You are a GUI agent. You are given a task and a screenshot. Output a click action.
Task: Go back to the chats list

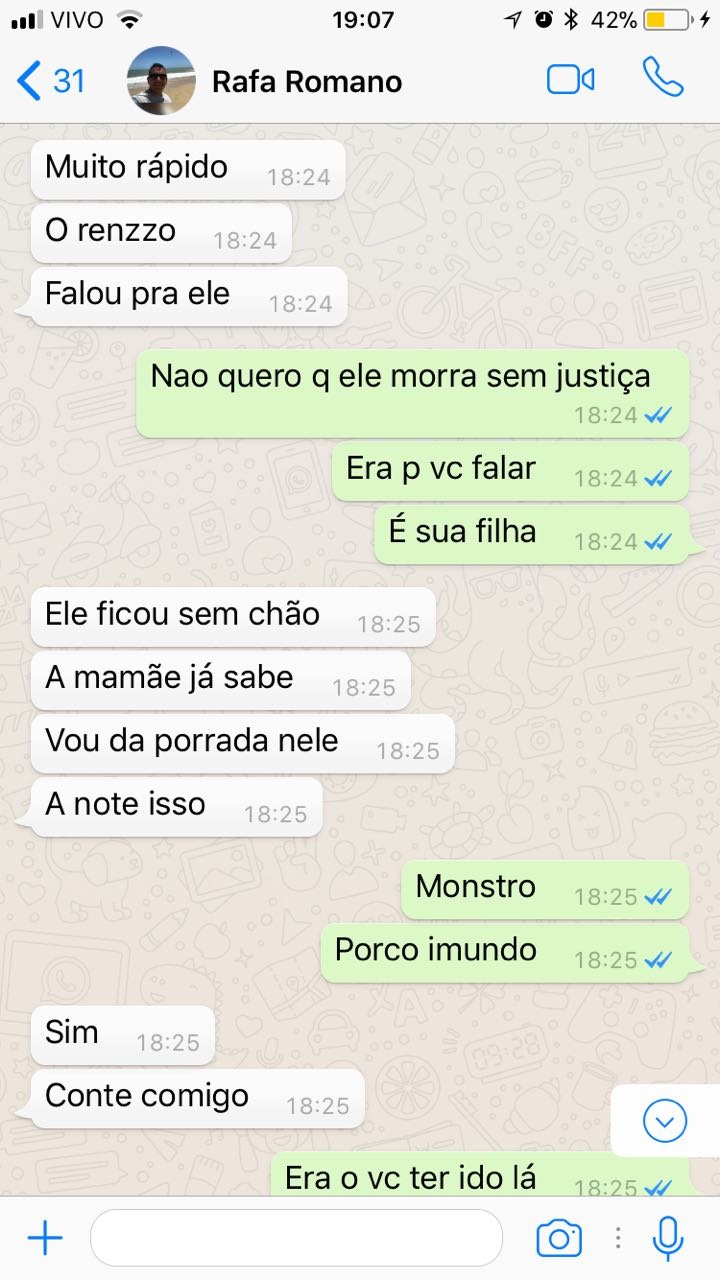tap(51, 80)
